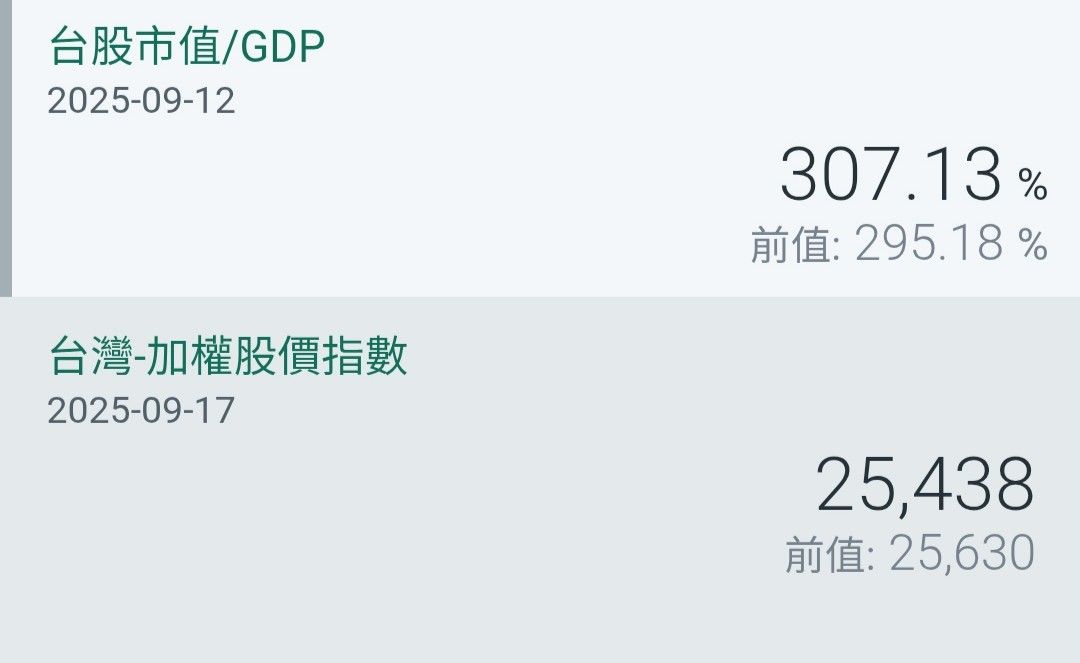Open the 台股市值/GDP indicator row

[x=540, y=150]
